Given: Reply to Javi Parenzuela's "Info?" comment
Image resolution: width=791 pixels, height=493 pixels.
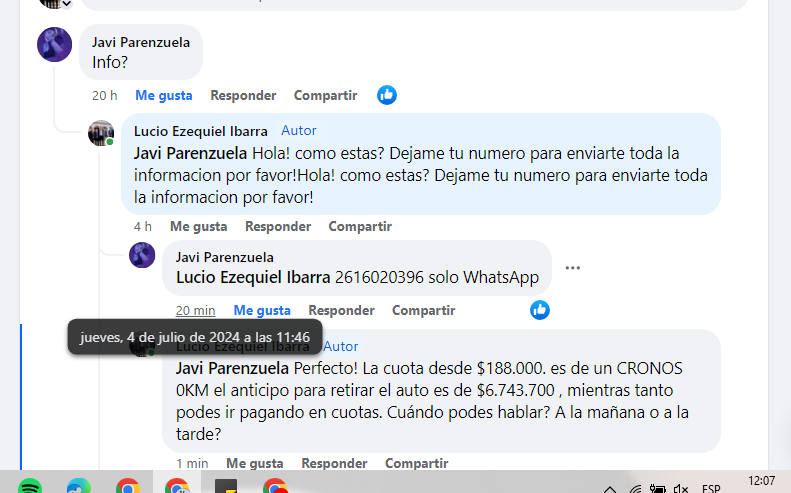Looking at the screenshot, I should tap(243, 95).
